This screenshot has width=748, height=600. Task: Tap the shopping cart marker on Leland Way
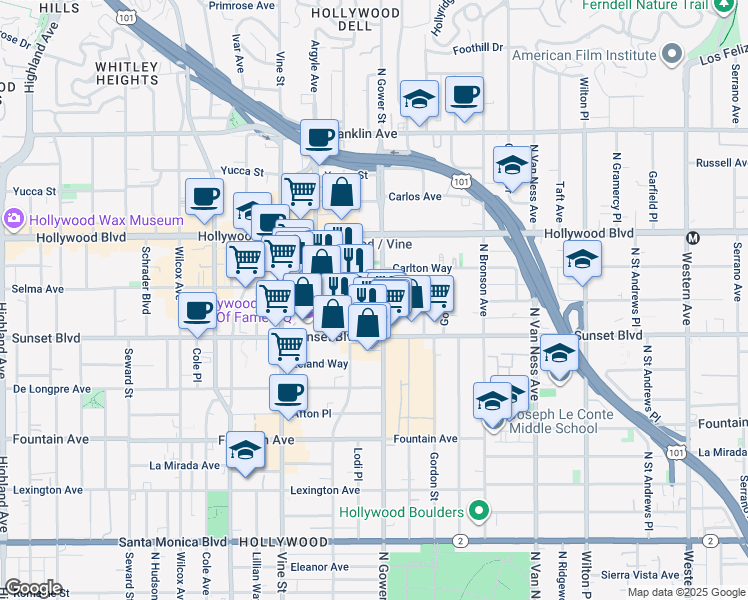click(x=288, y=346)
